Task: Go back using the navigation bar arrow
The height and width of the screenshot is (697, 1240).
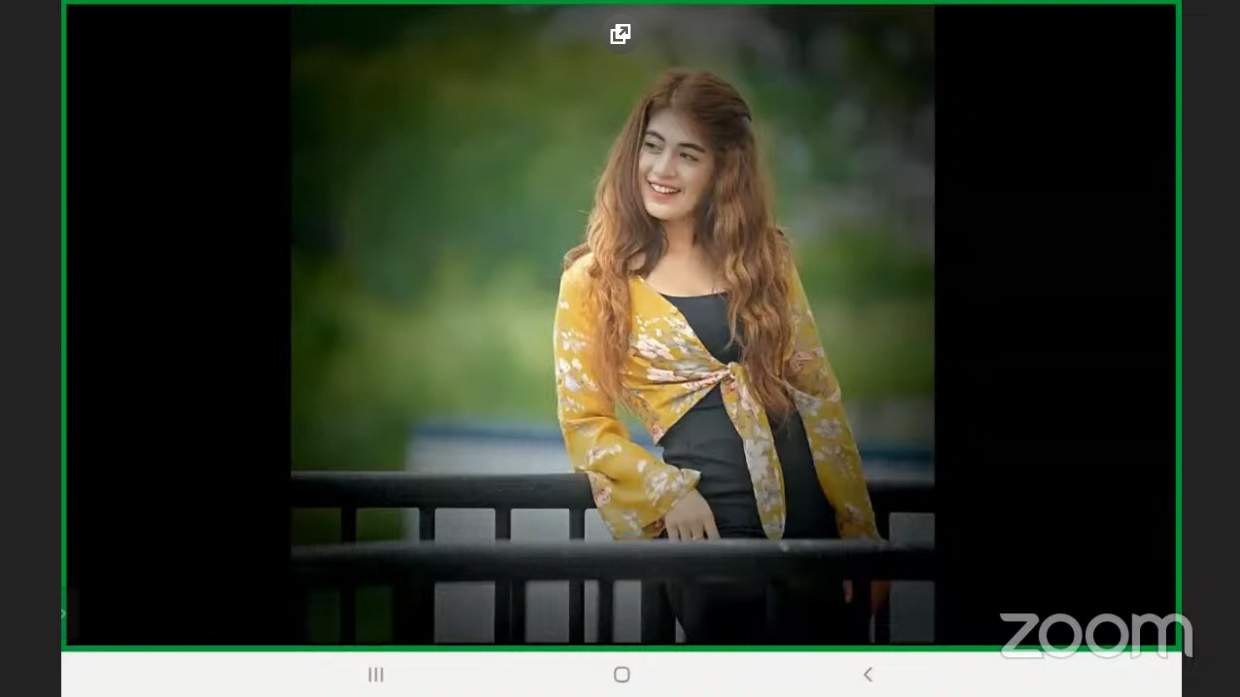Action: point(867,675)
